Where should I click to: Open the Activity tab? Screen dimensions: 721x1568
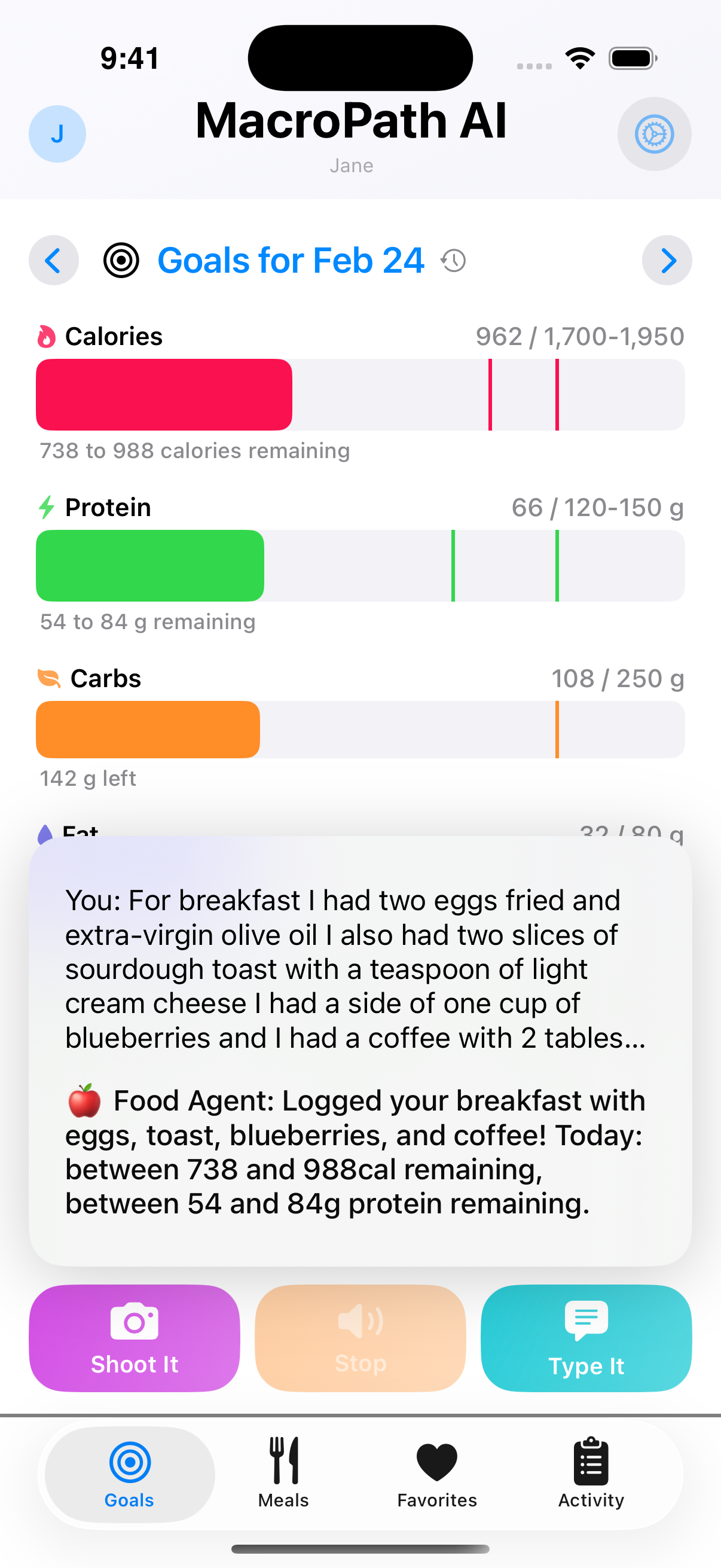point(591,1474)
